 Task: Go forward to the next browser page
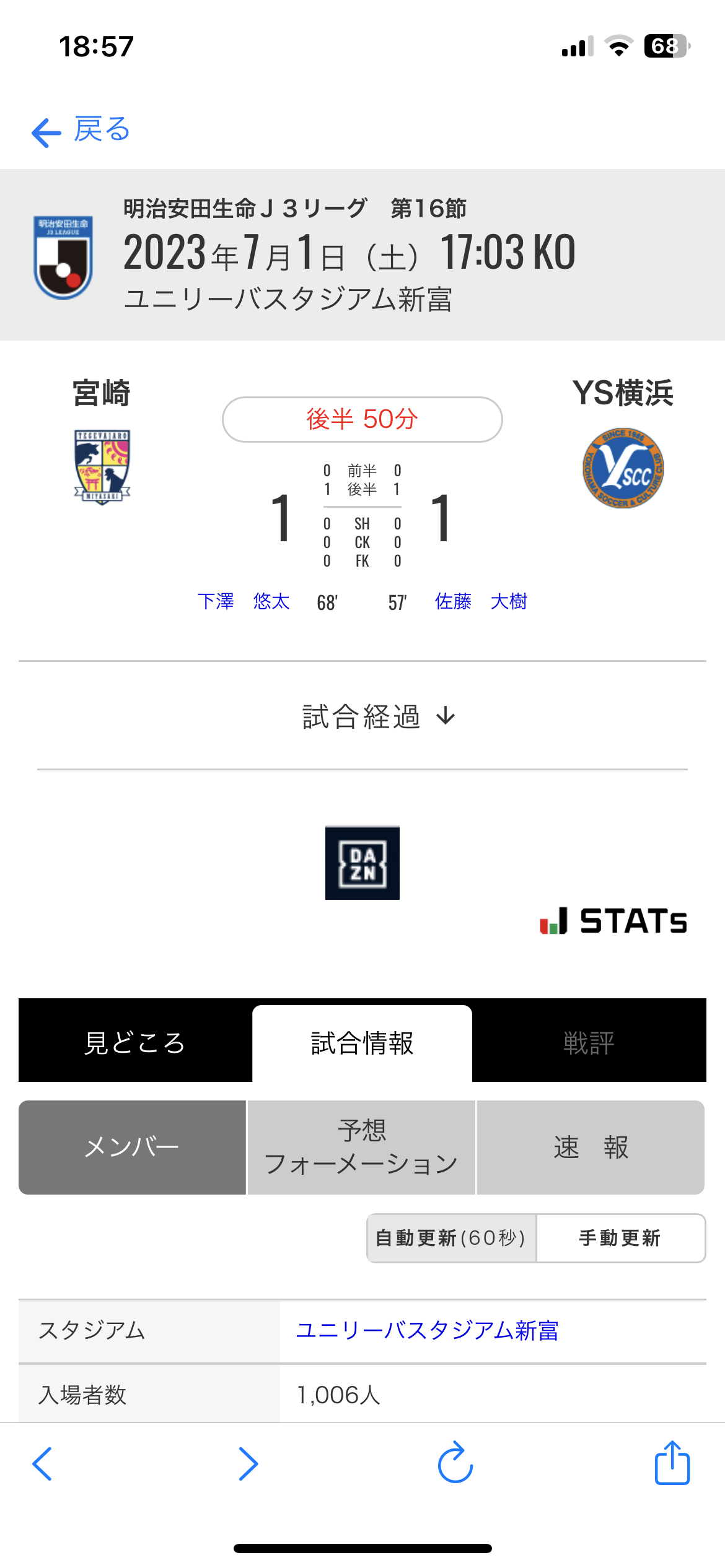[x=248, y=1464]
